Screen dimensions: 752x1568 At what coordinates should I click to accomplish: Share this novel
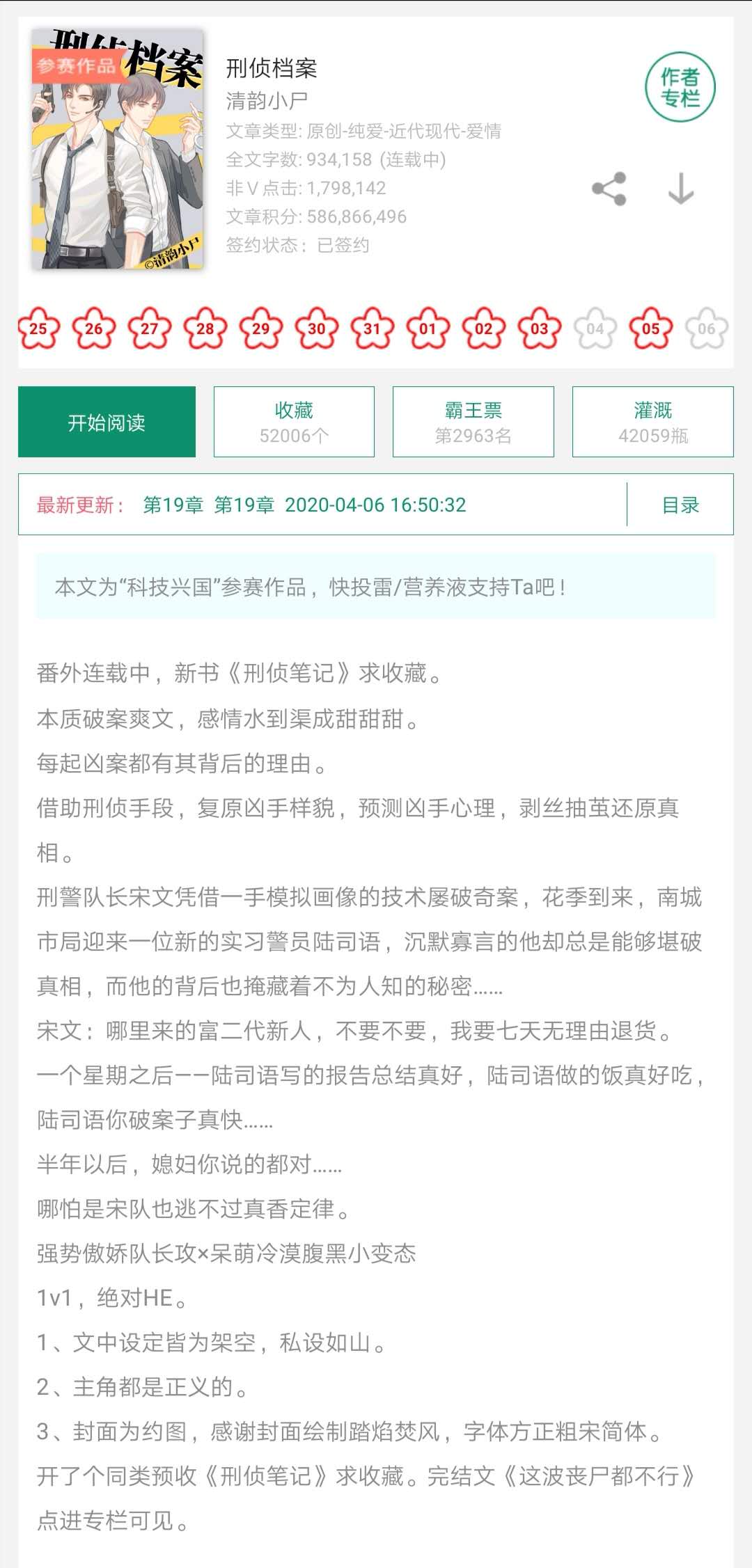point(609,189)
